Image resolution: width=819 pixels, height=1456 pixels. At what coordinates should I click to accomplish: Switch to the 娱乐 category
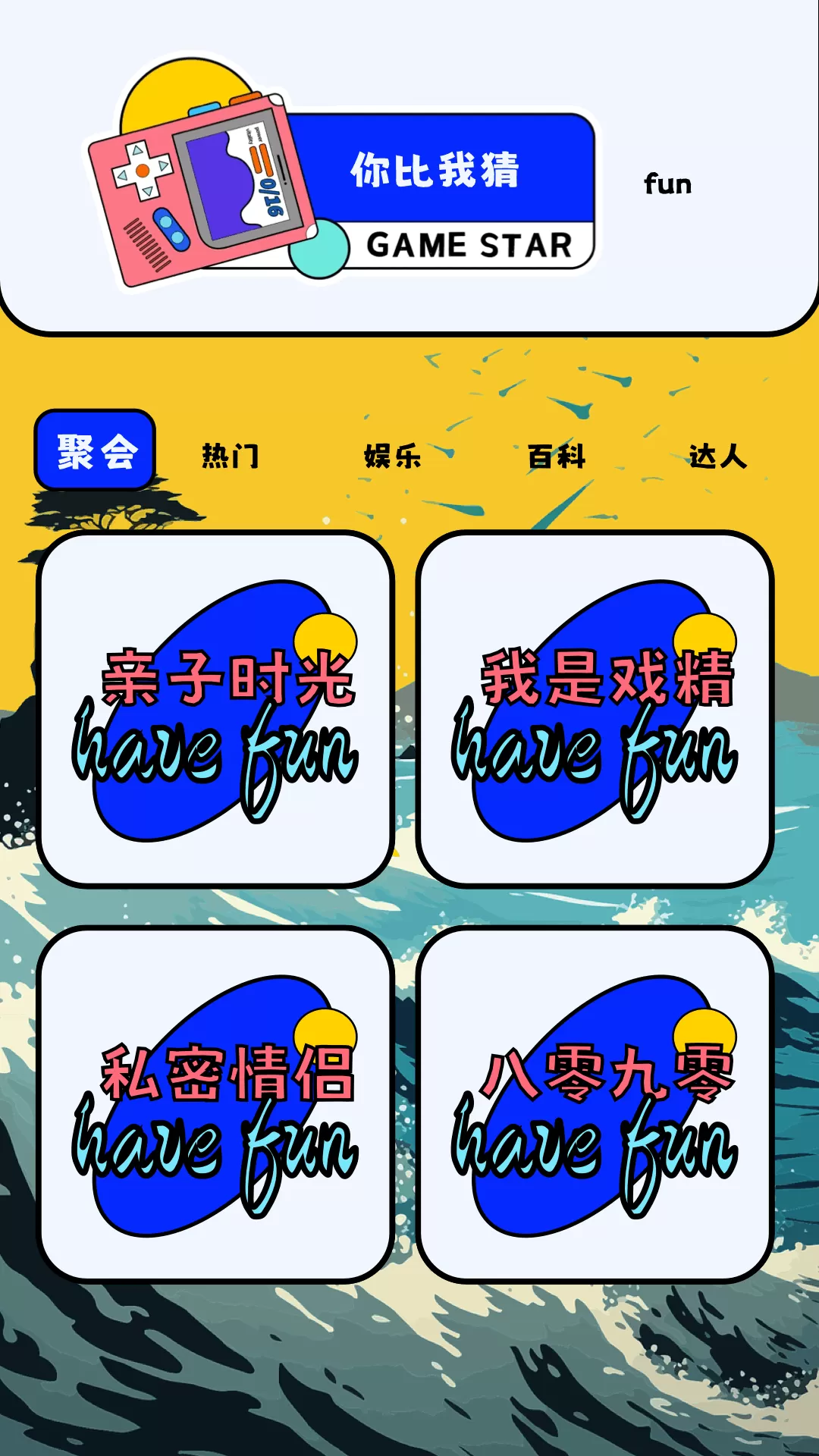pyautogui.click(x=392, y=457)
